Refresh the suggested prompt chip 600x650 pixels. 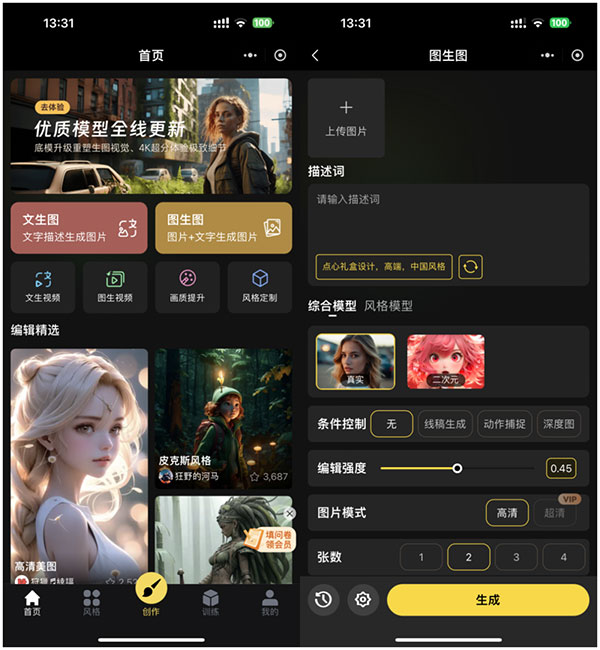(x=470, y=266)
